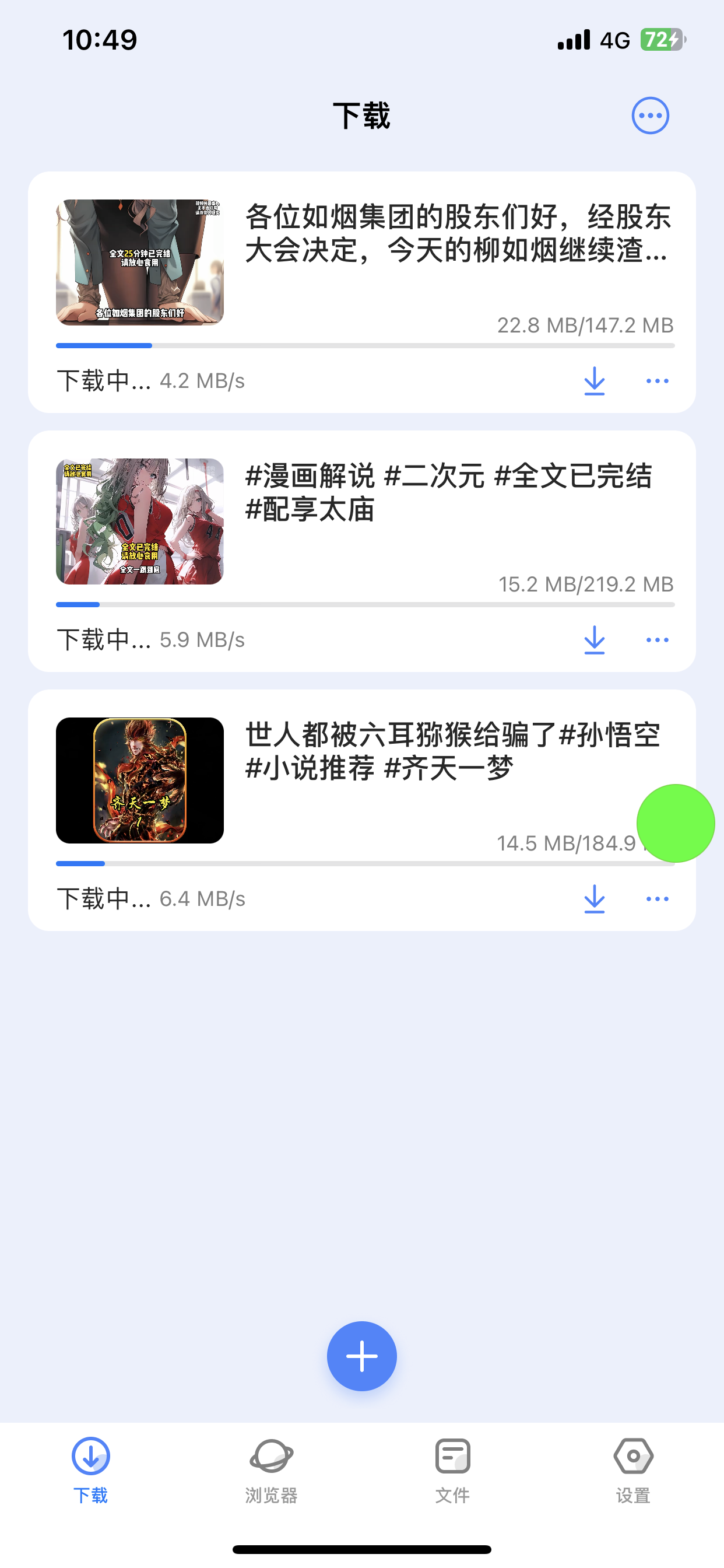Pause the 漫画解说 download

[595, 640]
